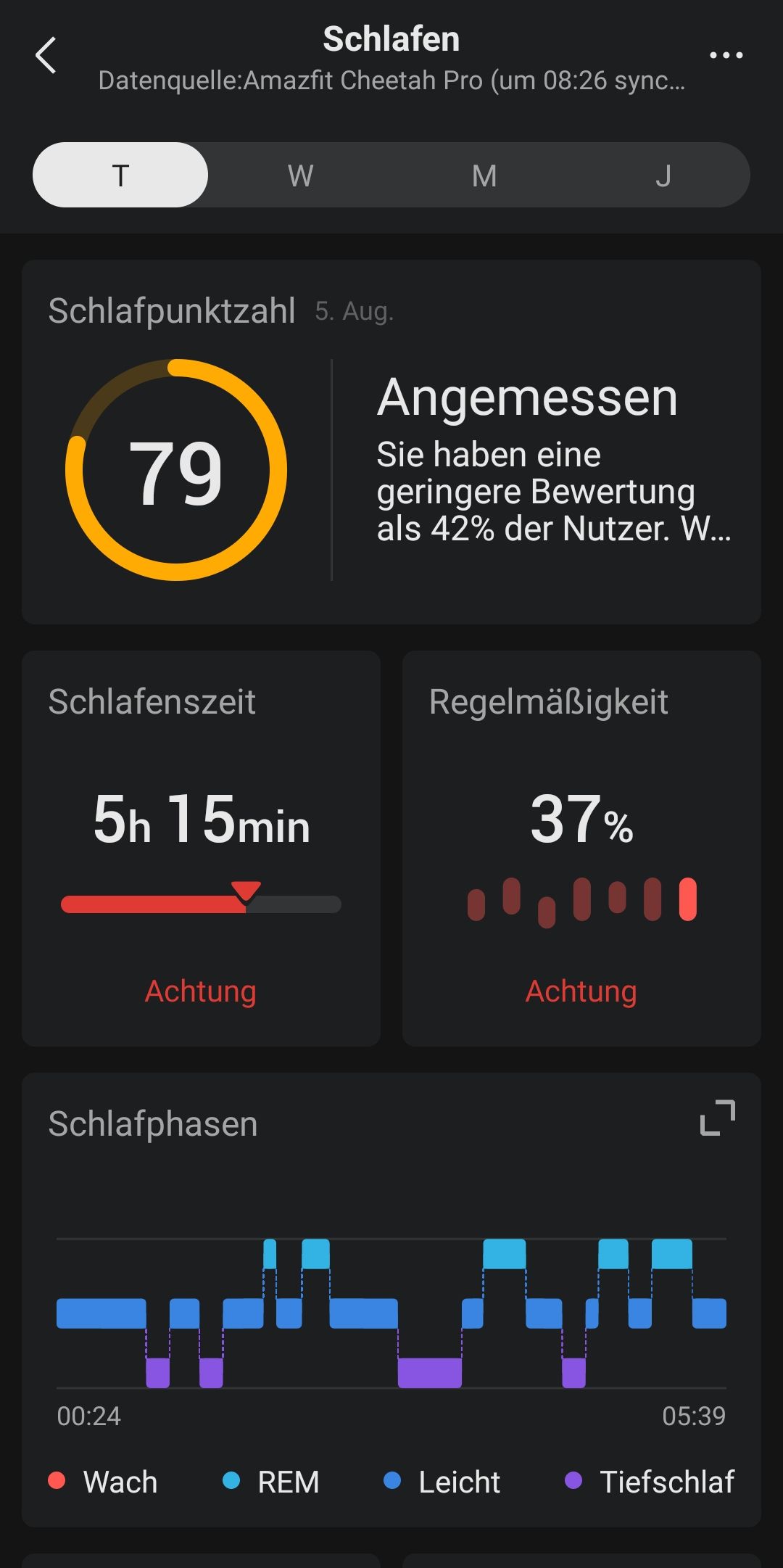This screenshot has height=1568, width=783.
Task: Switch to the M monthly tab
Action: point(484,175)
